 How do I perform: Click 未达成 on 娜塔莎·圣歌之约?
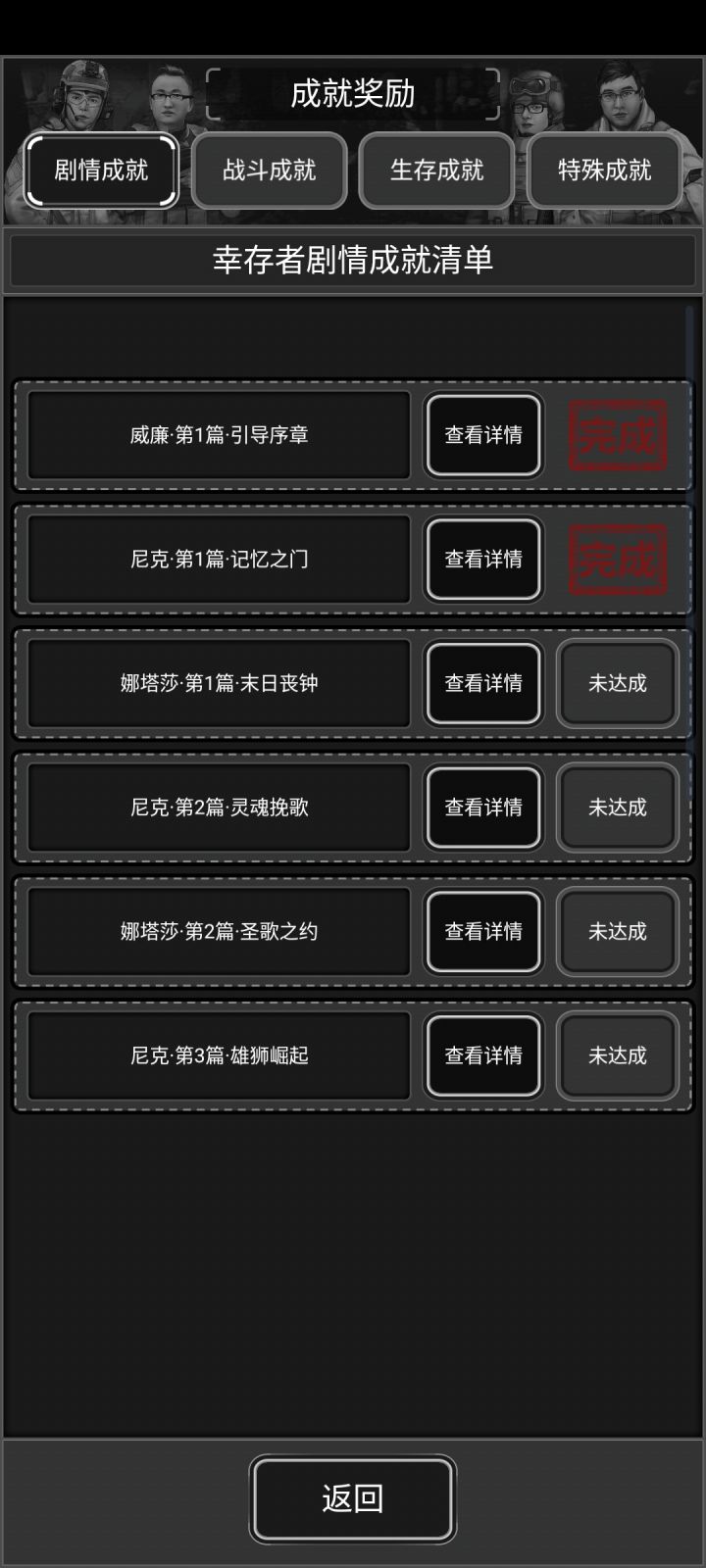tap(617, 932)
